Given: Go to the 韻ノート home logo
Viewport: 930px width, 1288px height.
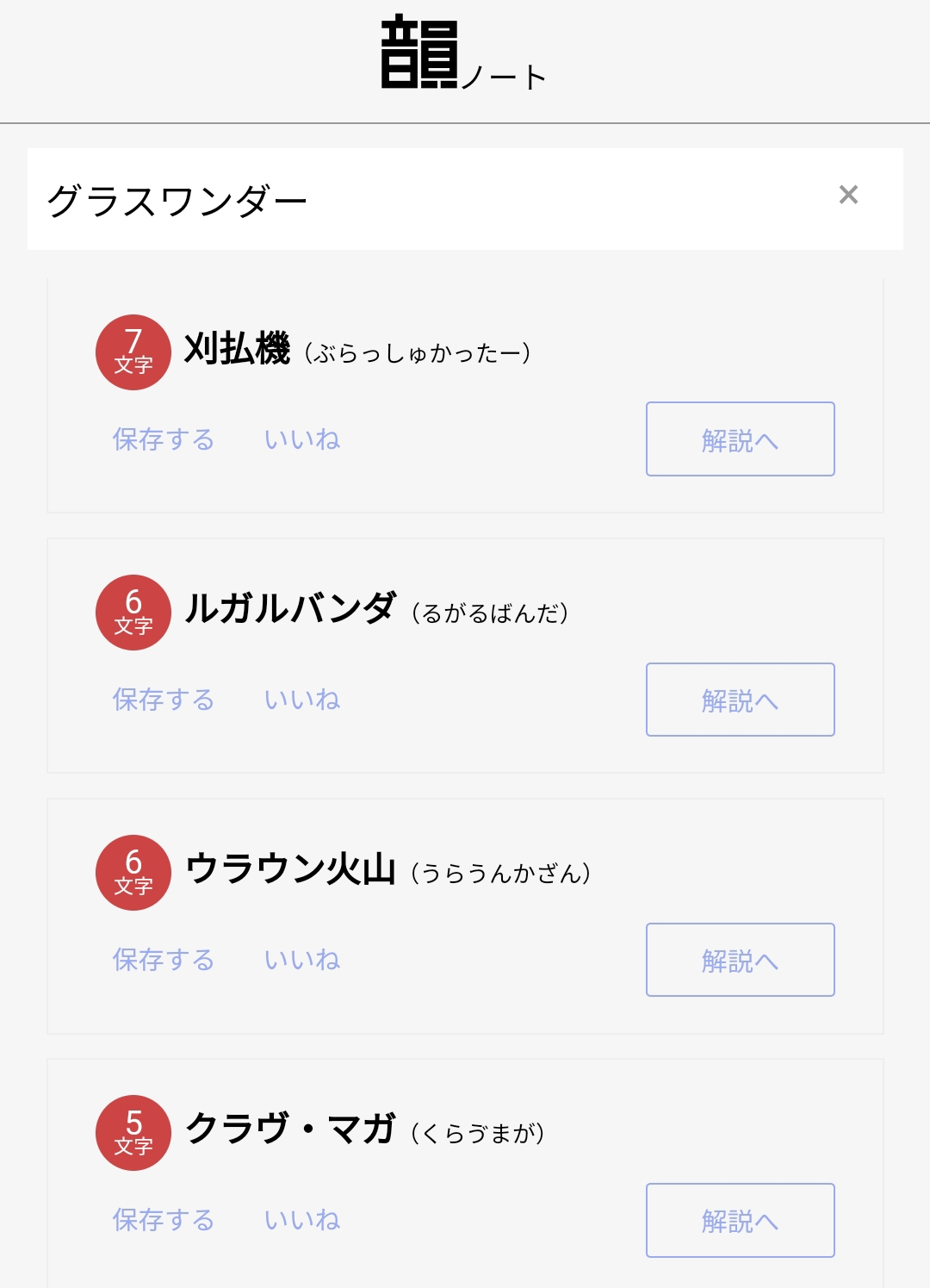Looking at the screenshot, I should [463, 55].
